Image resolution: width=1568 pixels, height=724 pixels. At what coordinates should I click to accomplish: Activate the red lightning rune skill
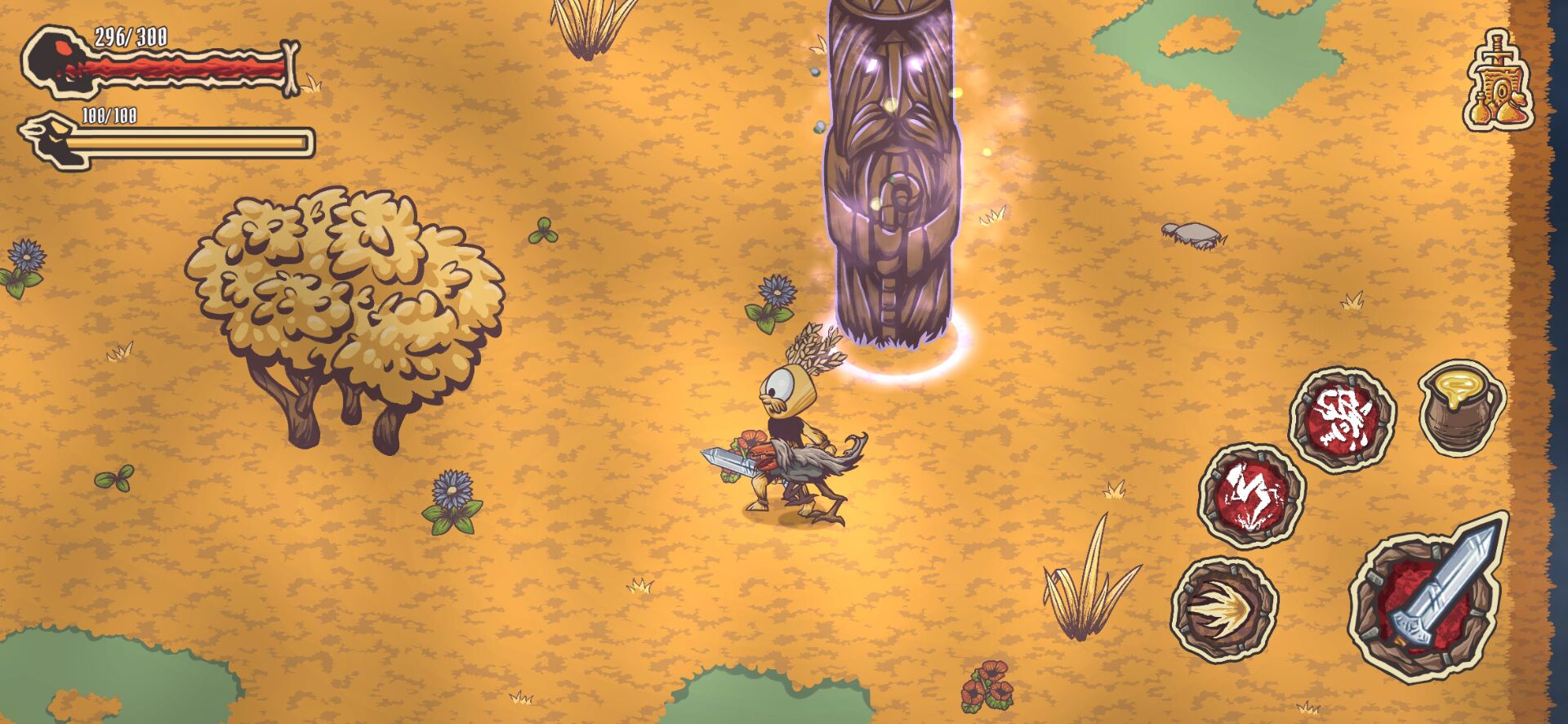tap(1251, 496)
